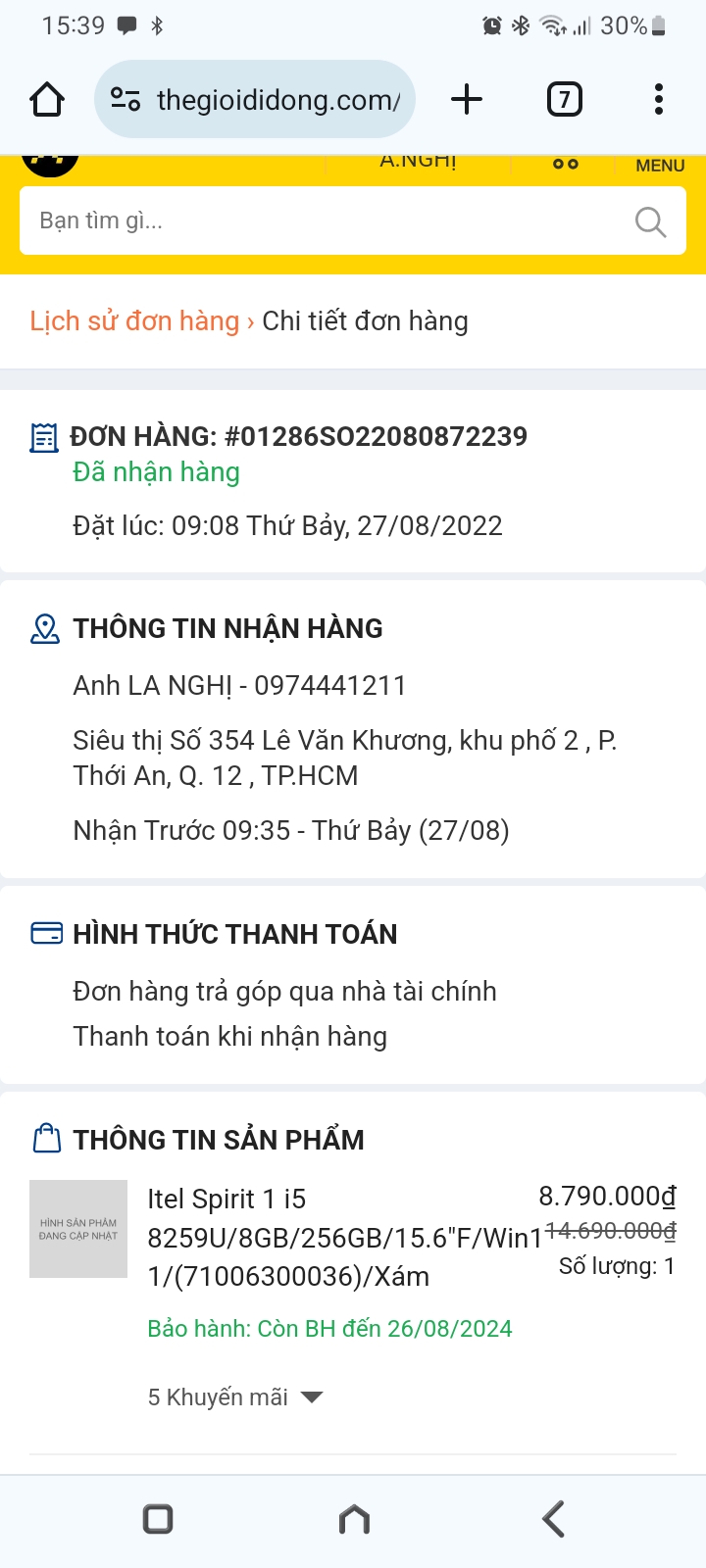706x1568 pixels.
Task: Tap the 'Bạn tìm gì...' search field
Action: 324,220
